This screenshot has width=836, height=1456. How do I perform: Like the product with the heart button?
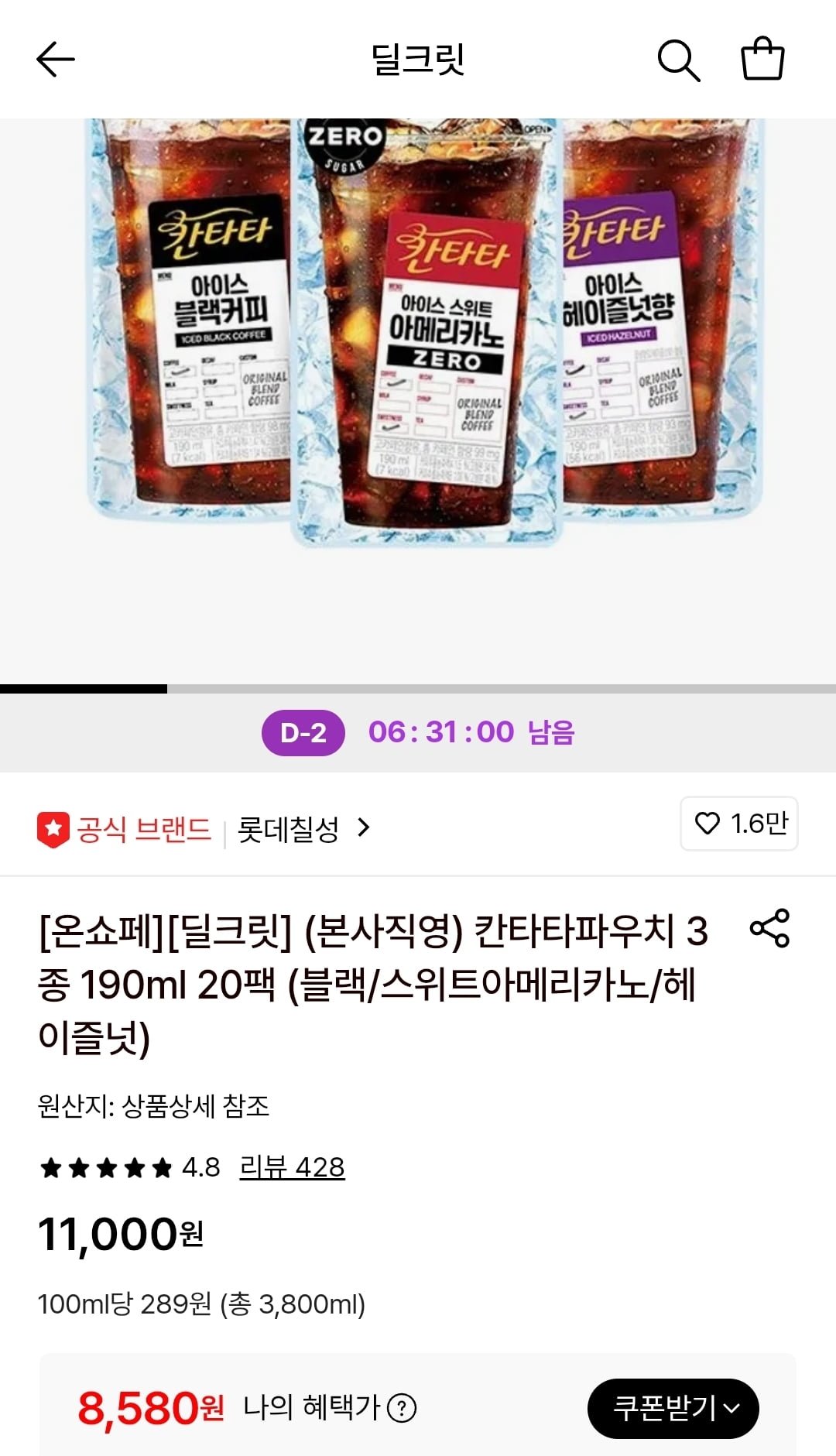pyautogui.click(x=738, y=824)
